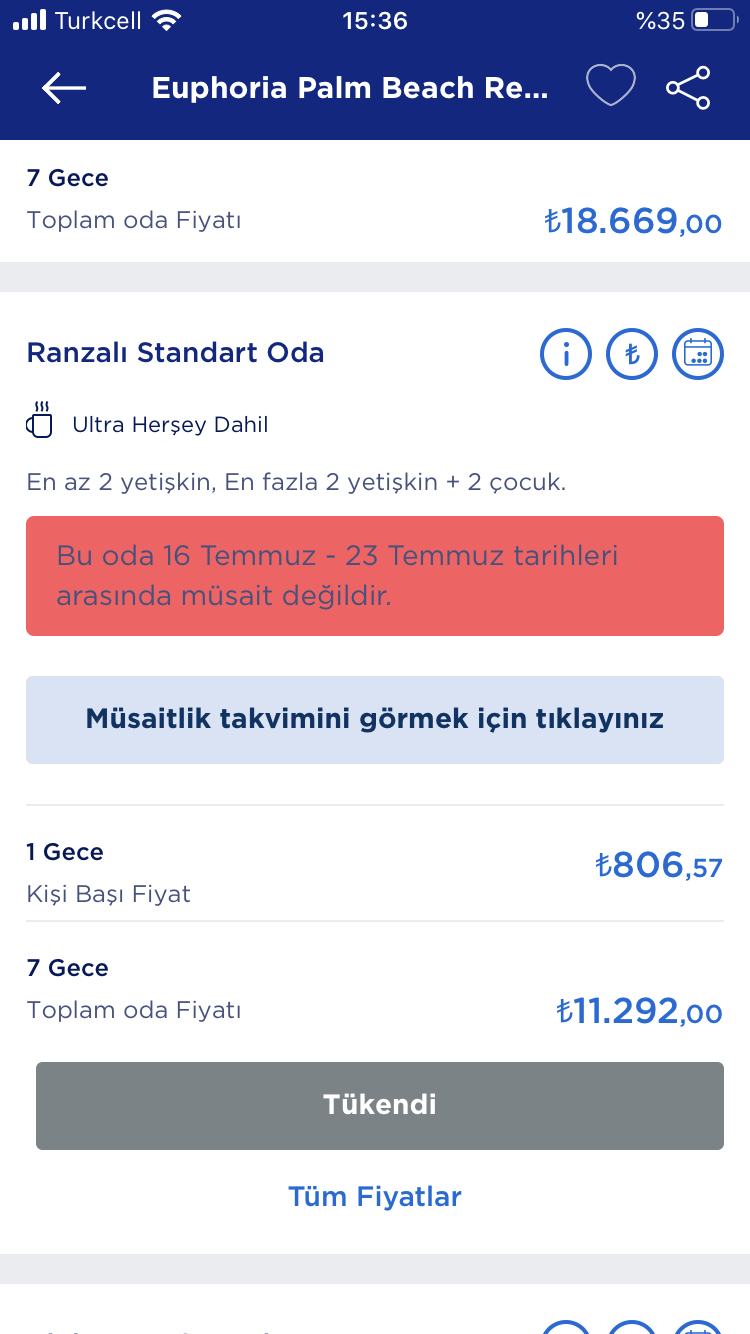The image size is (750, 1334).
Task: Open info icon for Ranzalı Standart Oda
Action: point(566,354)
